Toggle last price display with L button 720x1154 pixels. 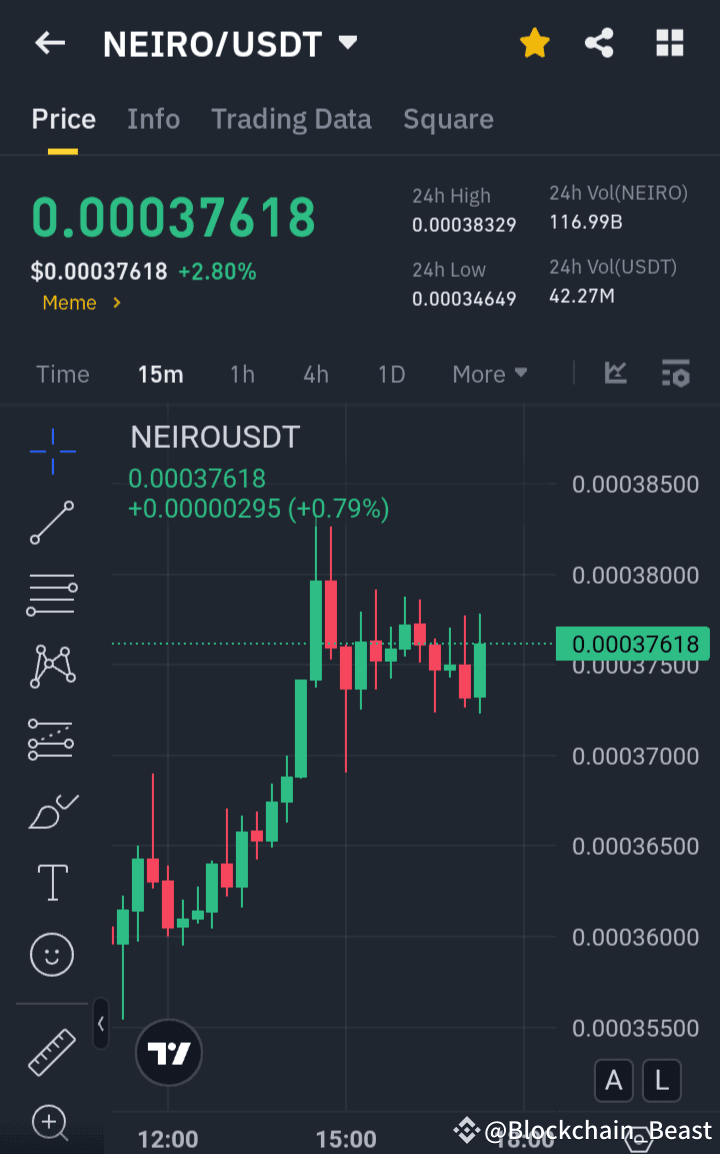point(661,1081)
